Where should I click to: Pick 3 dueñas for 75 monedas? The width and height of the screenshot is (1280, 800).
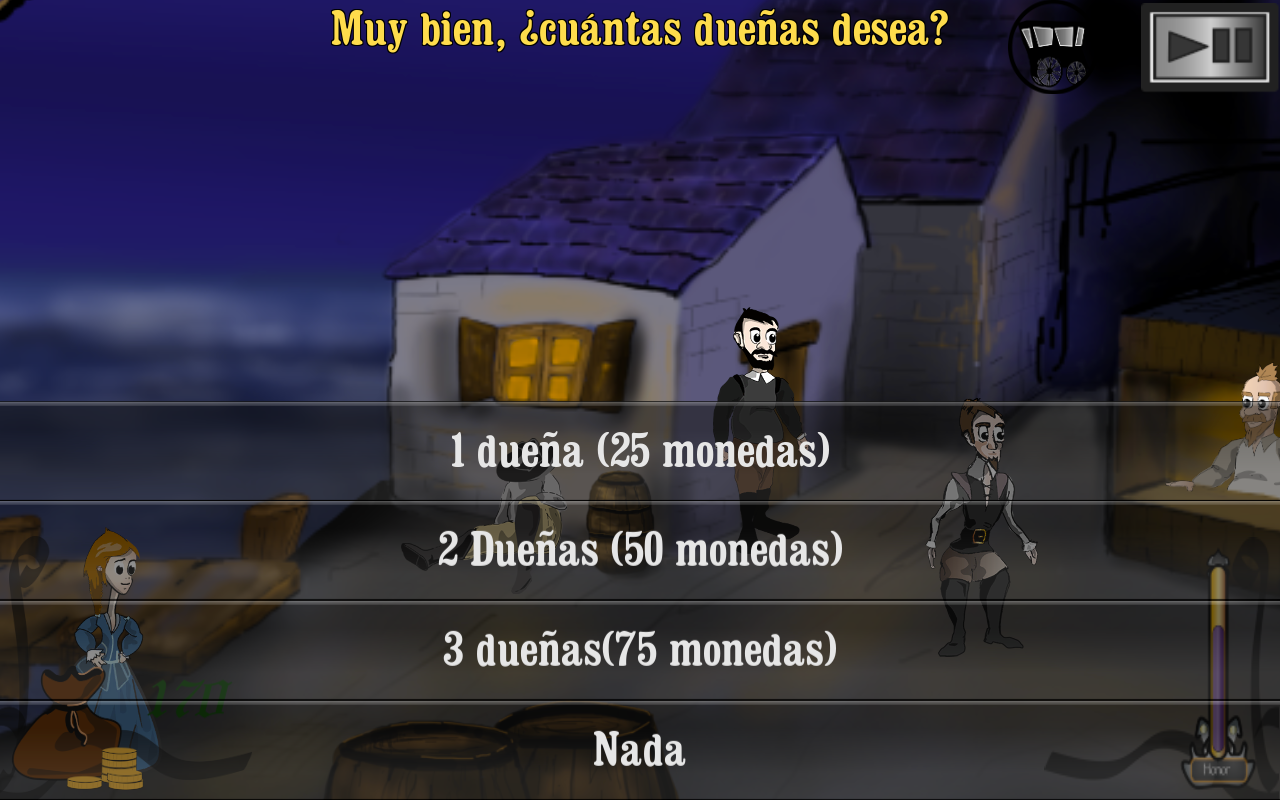pos(640,650)
